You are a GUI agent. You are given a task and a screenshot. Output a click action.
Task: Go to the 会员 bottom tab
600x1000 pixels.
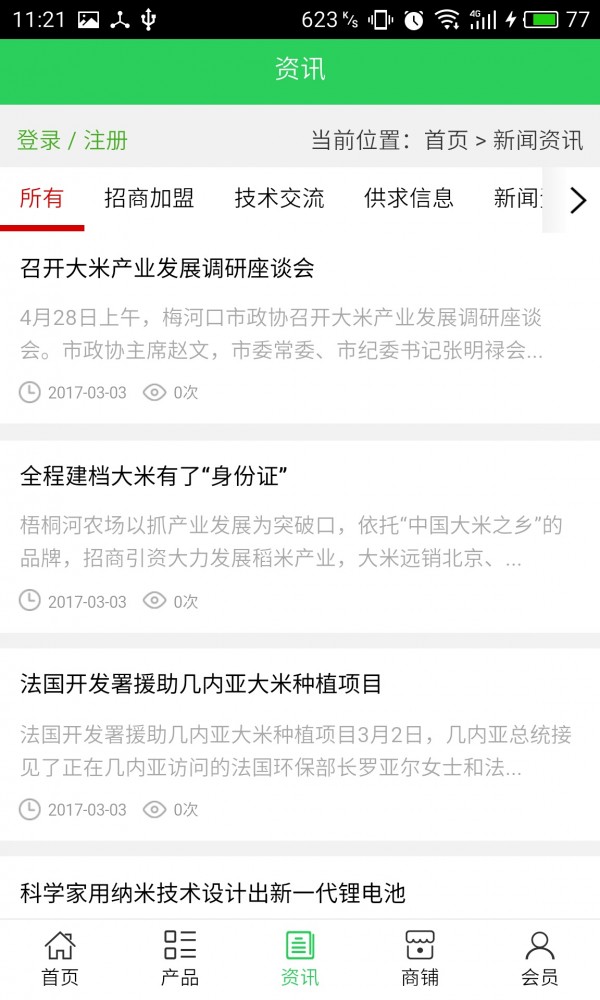540,958
